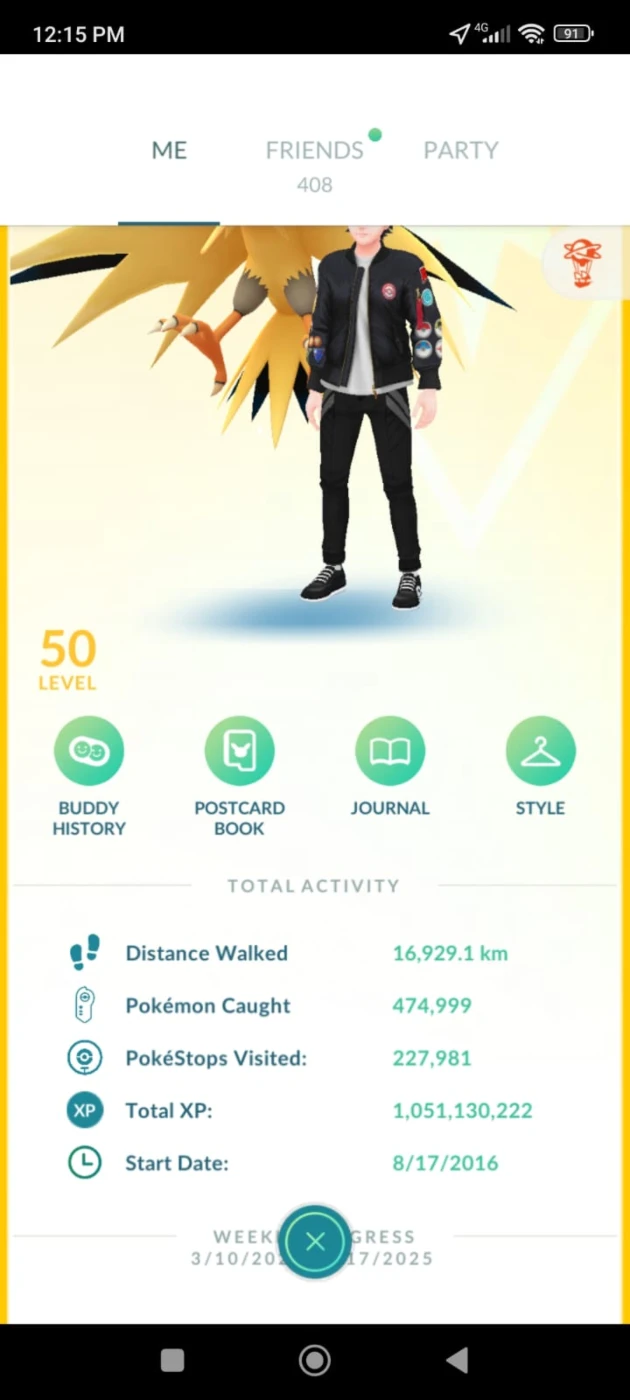The width and height of the screenshot is (630, 1400).
Task: Select the Me tab
Action: (x=169, y=150)
